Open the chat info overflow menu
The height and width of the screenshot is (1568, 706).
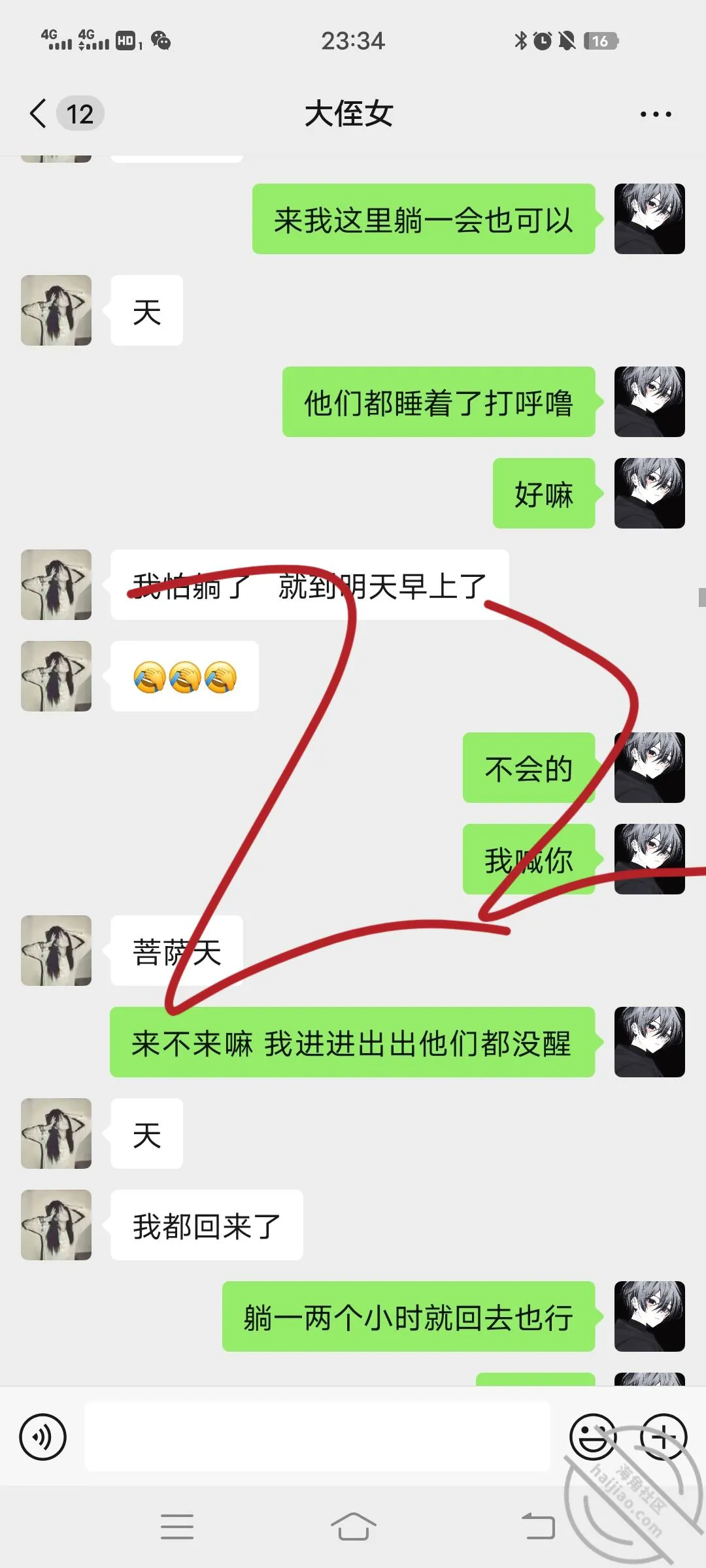click(656, 114)
